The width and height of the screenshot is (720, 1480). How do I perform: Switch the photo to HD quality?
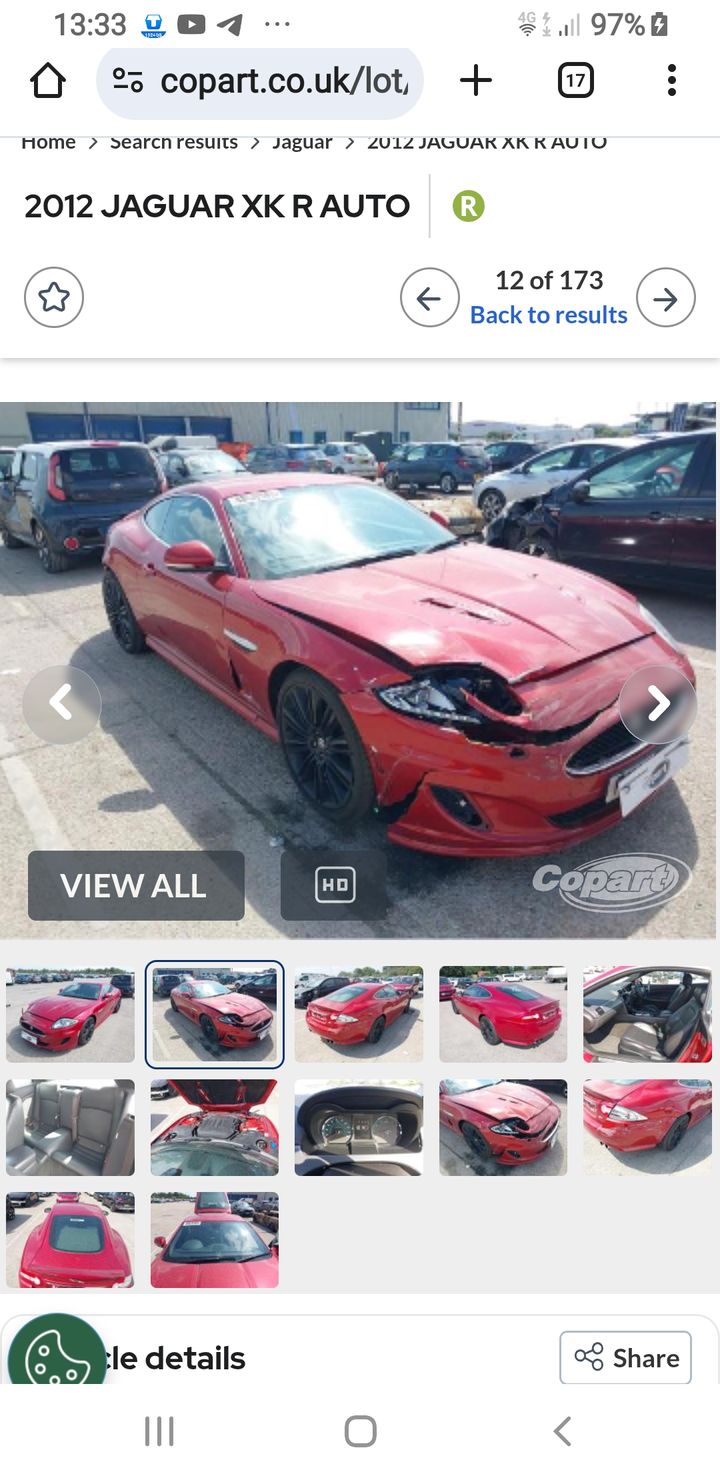pos(334,885)
